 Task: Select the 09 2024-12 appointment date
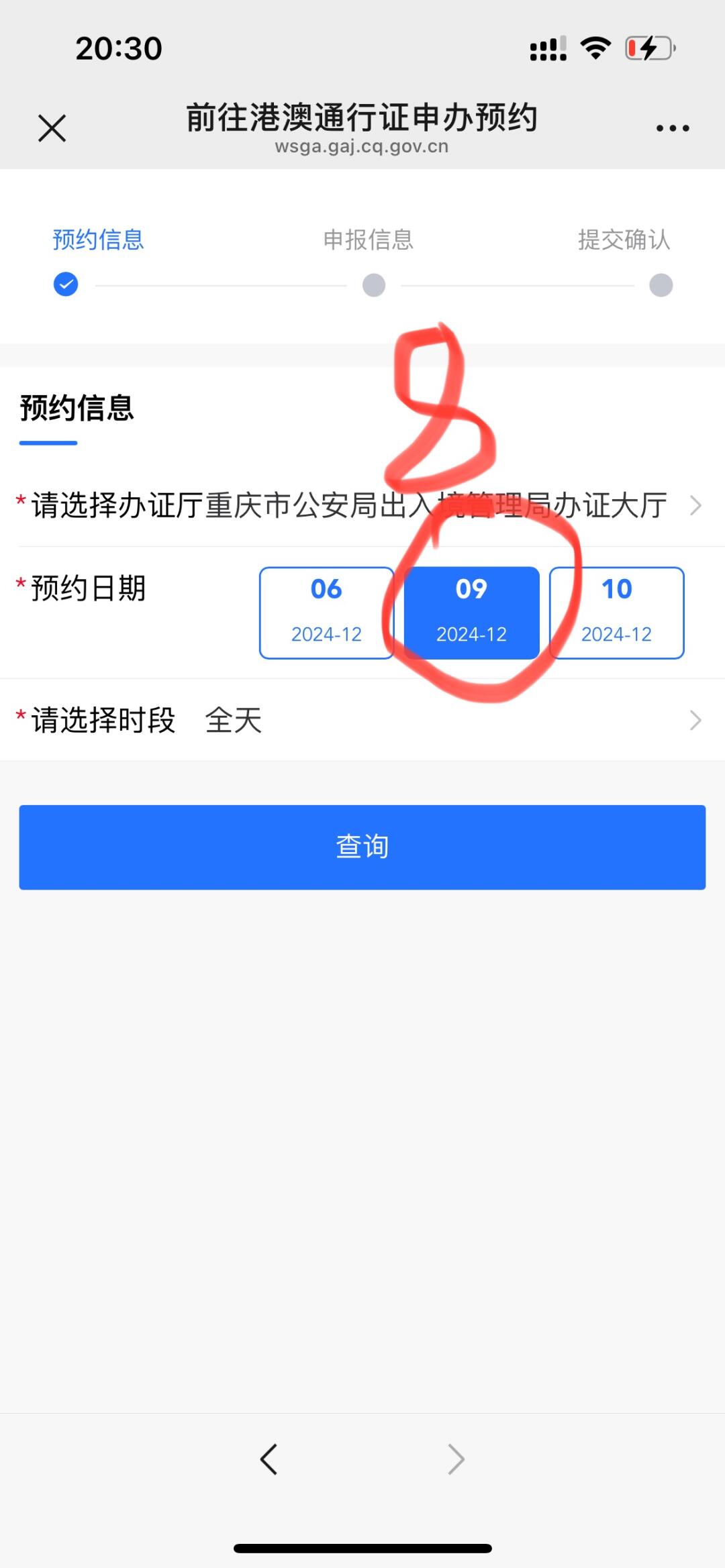tap(471, 613)
